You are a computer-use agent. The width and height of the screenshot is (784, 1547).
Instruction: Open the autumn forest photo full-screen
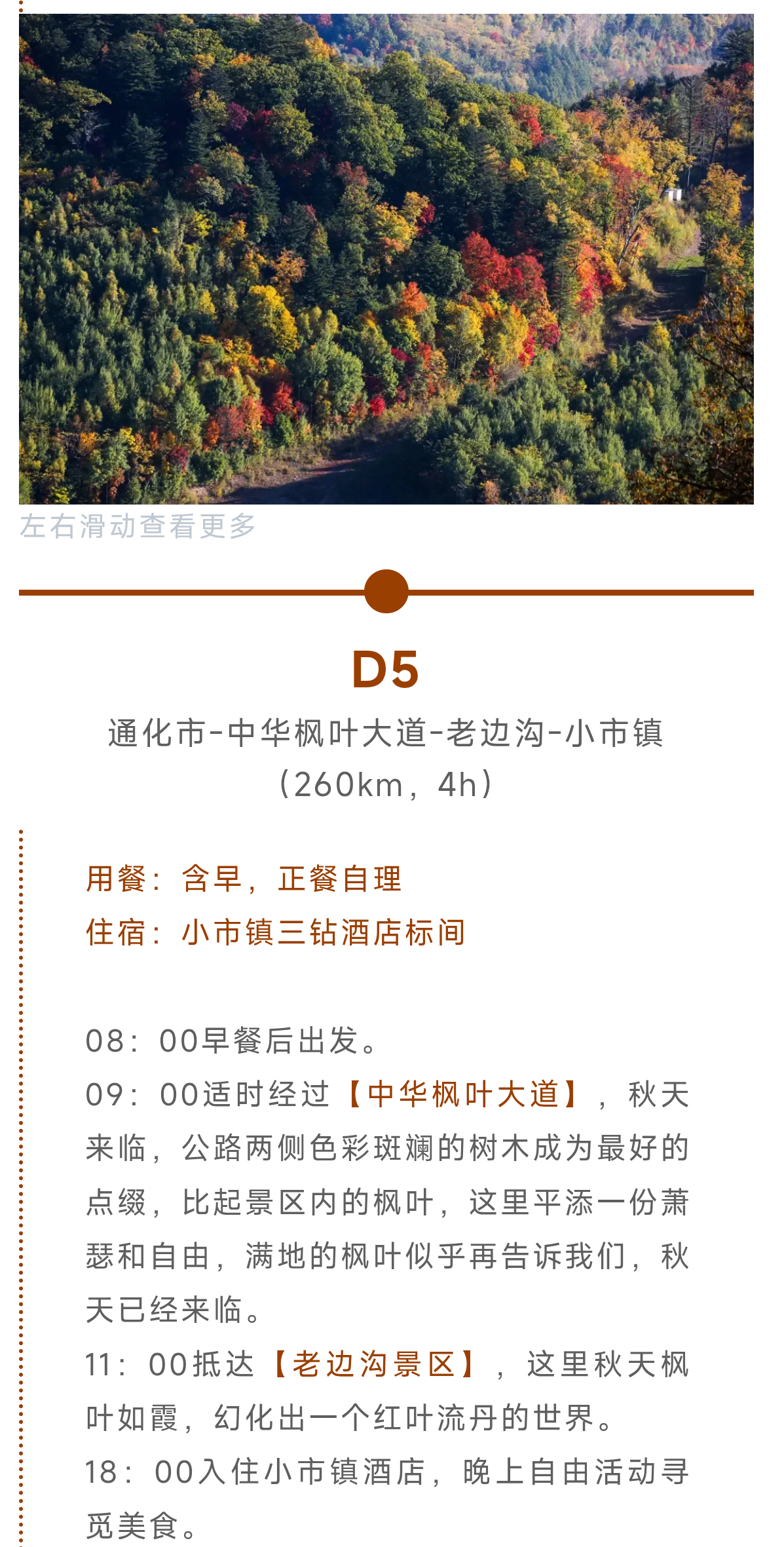pos(386,259)
